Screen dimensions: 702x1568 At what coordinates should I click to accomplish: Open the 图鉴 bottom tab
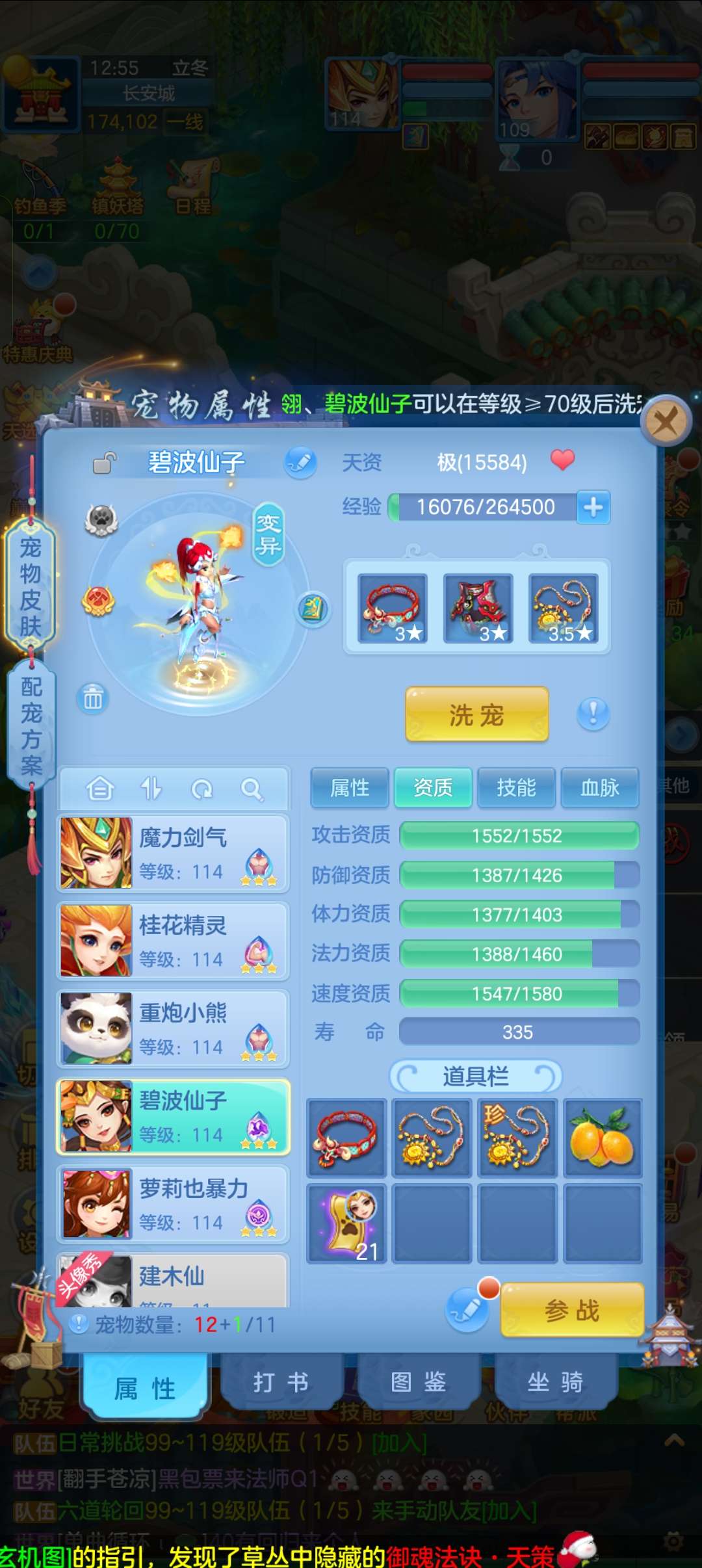418,1382
